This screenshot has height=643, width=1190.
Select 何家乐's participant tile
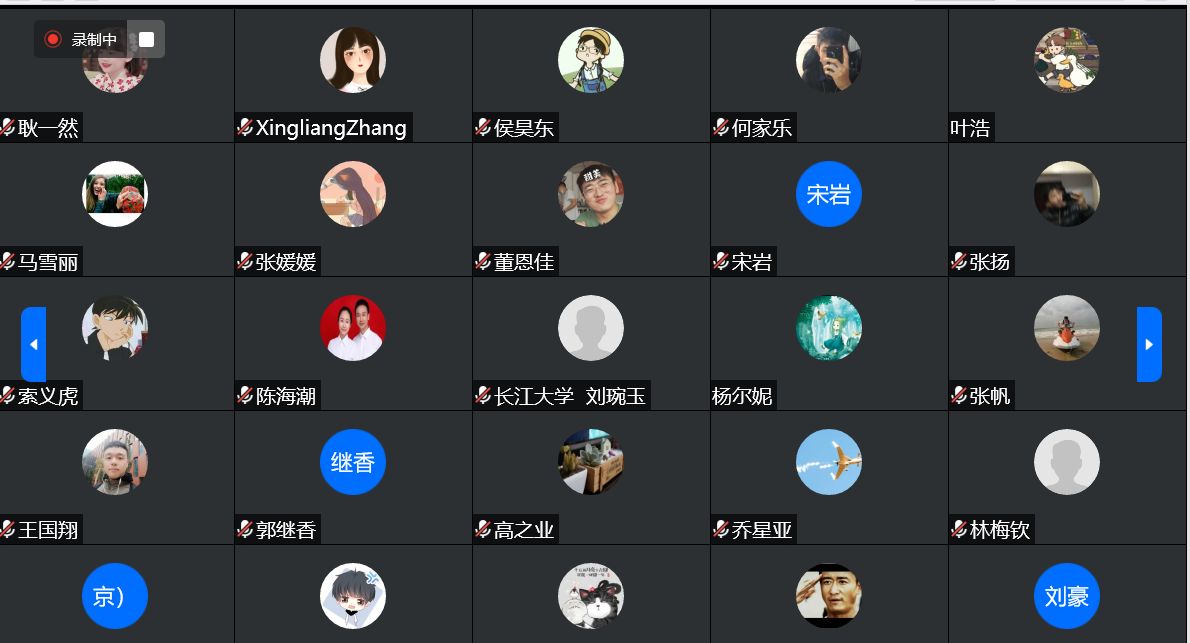click(x=829, y=75)
